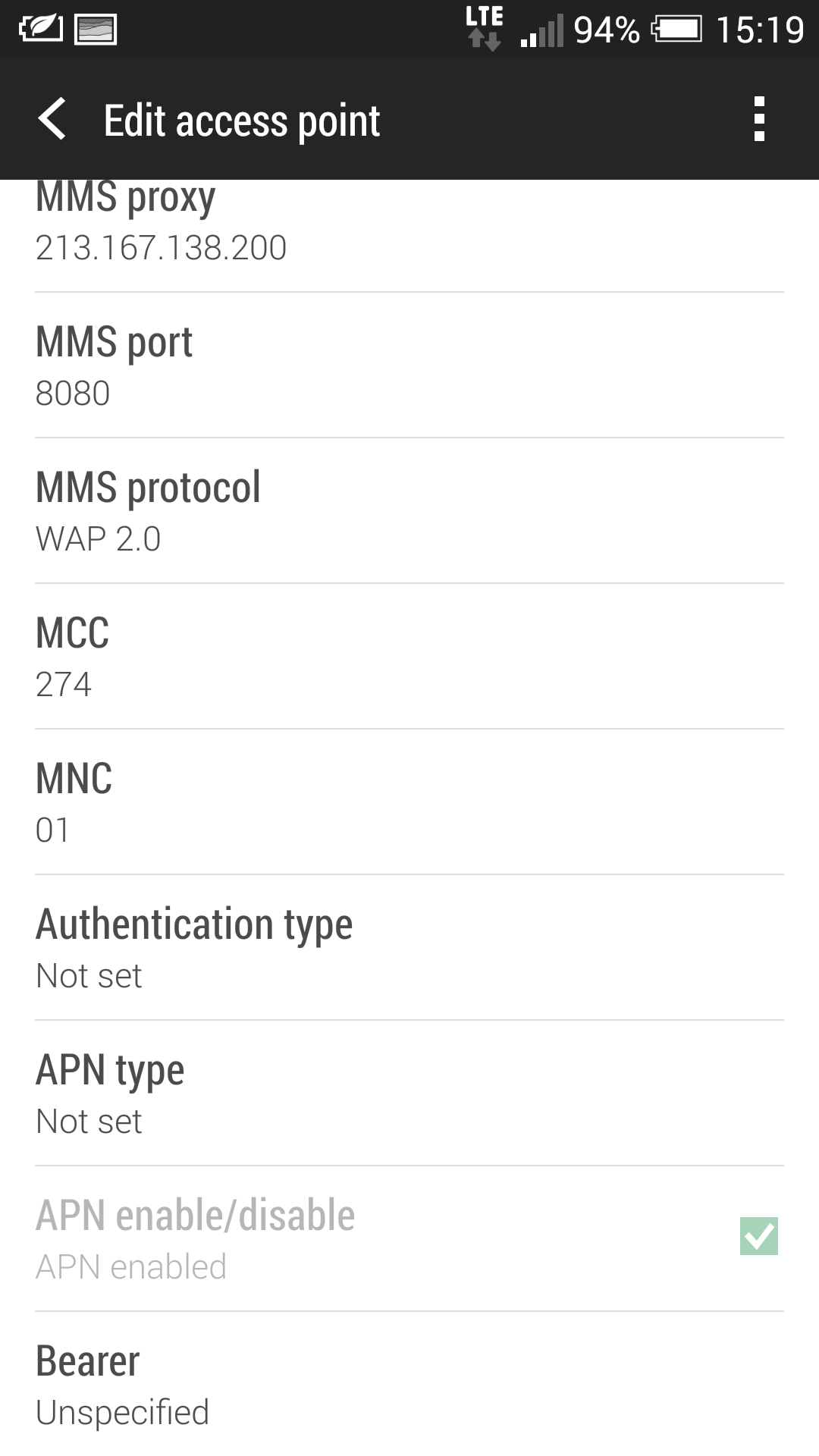Open the overflow menu with three dots

click(761, 120)
